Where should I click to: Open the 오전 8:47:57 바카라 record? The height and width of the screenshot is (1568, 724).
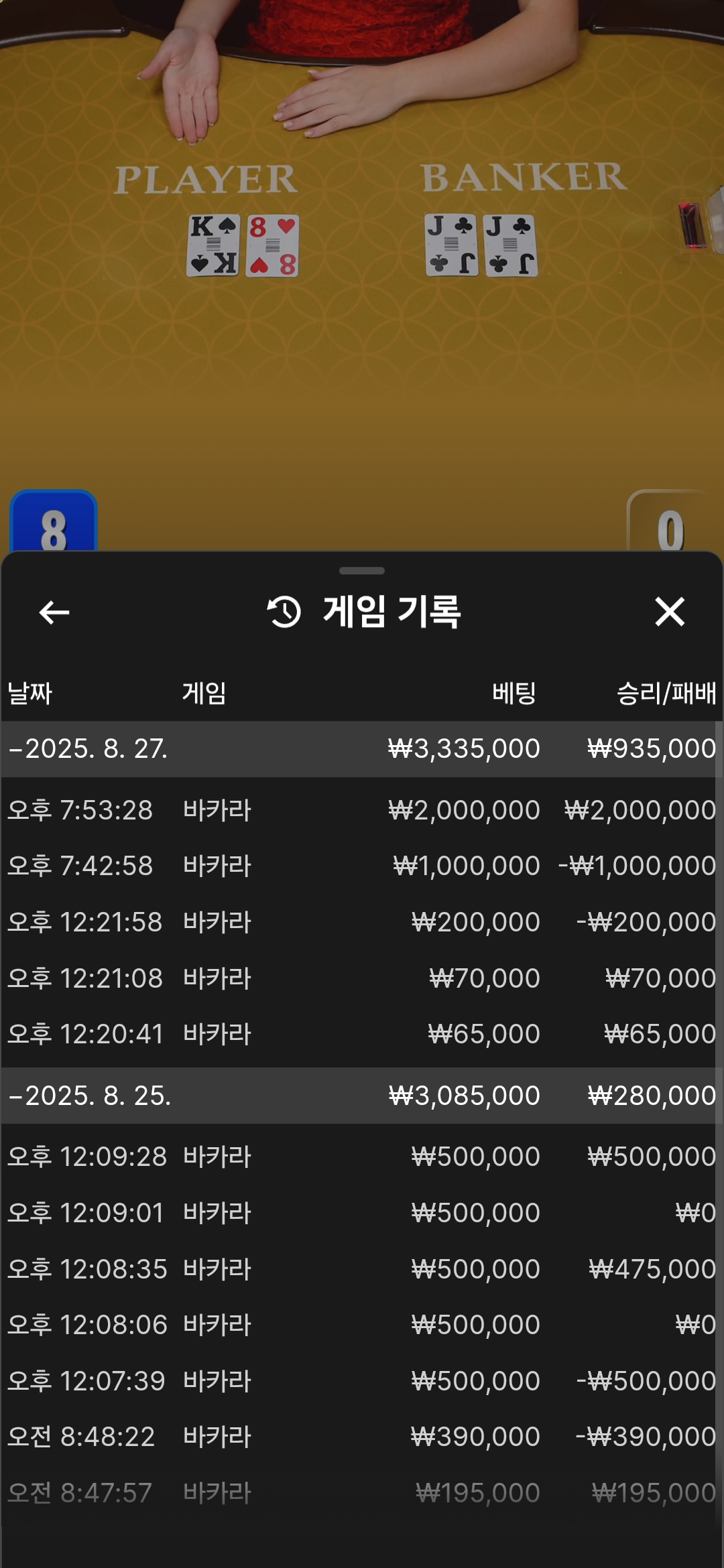tap(362, 1493)
